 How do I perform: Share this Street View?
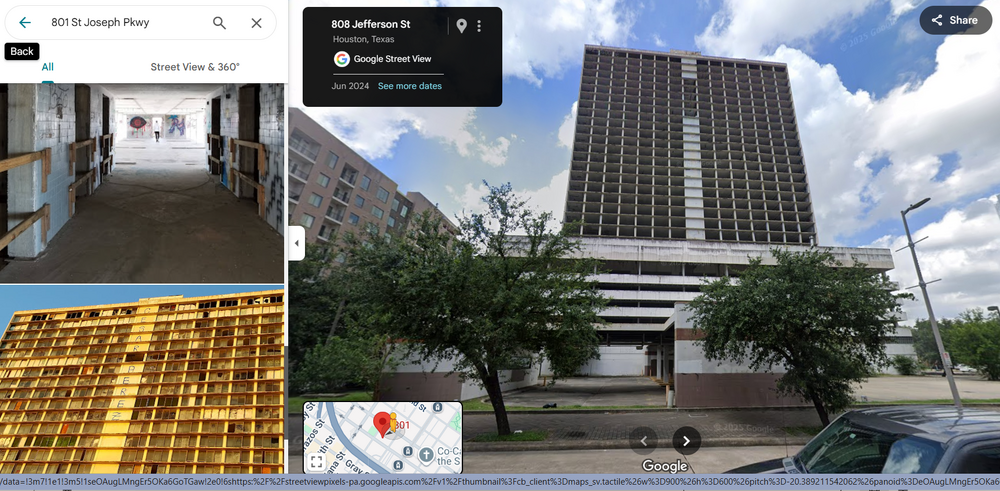954,20
